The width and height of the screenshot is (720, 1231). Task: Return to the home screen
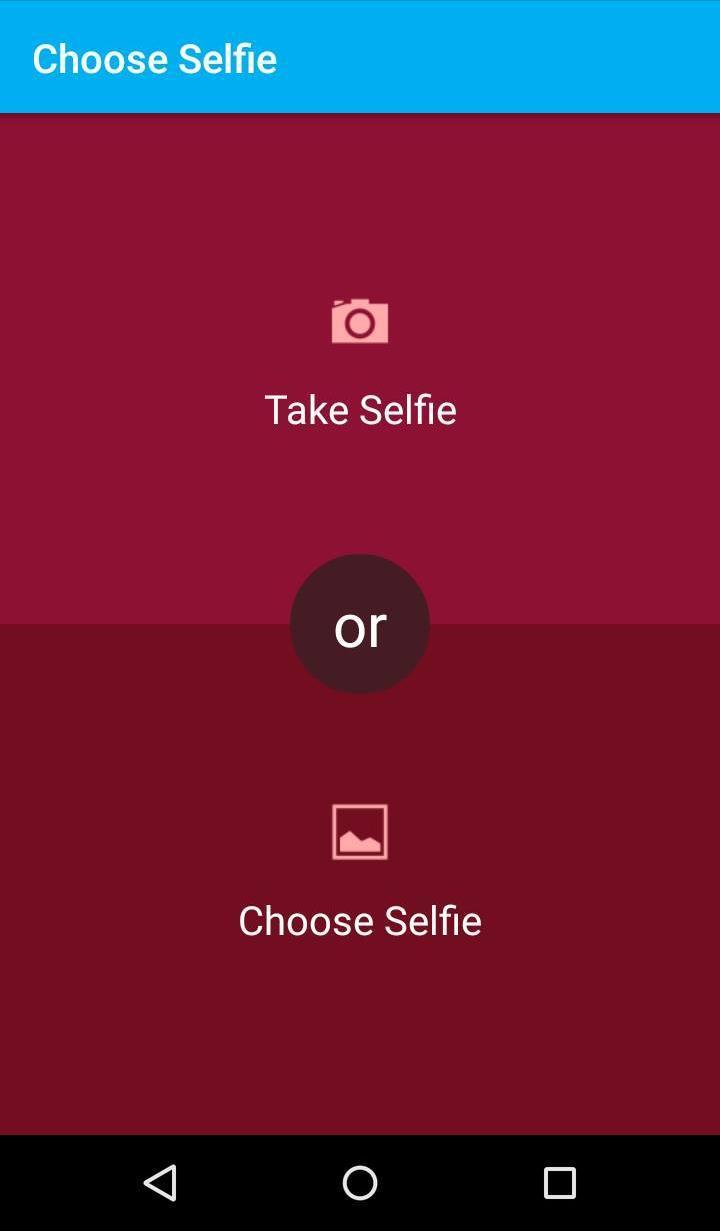pos(360,1183)
